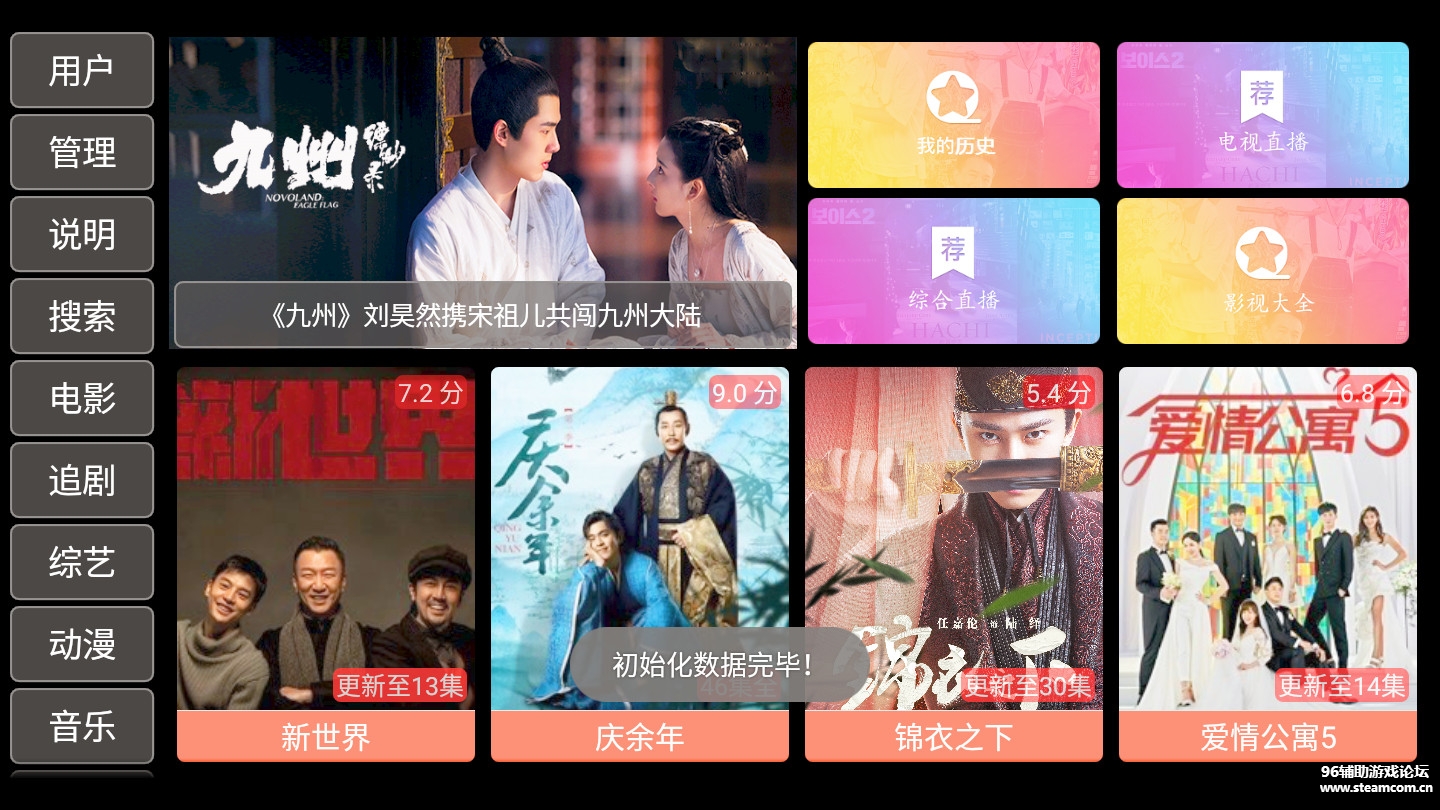Open the 九州 featured banner
The width and height of the screenshot is (1440, 810).
(483, 193)
